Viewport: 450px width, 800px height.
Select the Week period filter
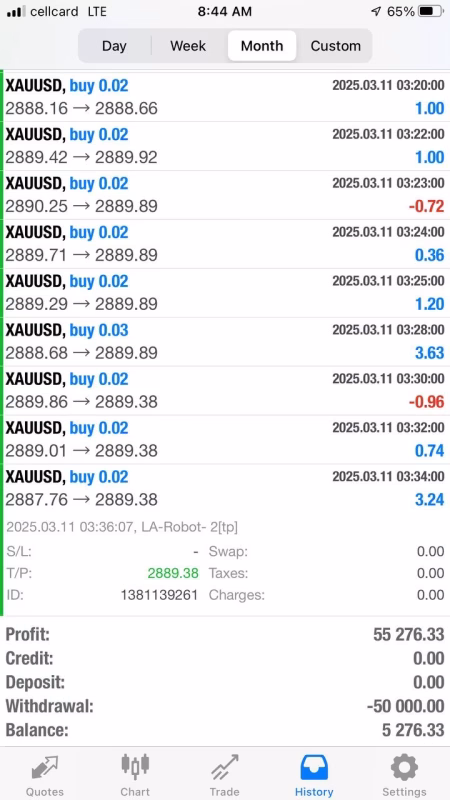pyautogui.click(x=188, y=46)
